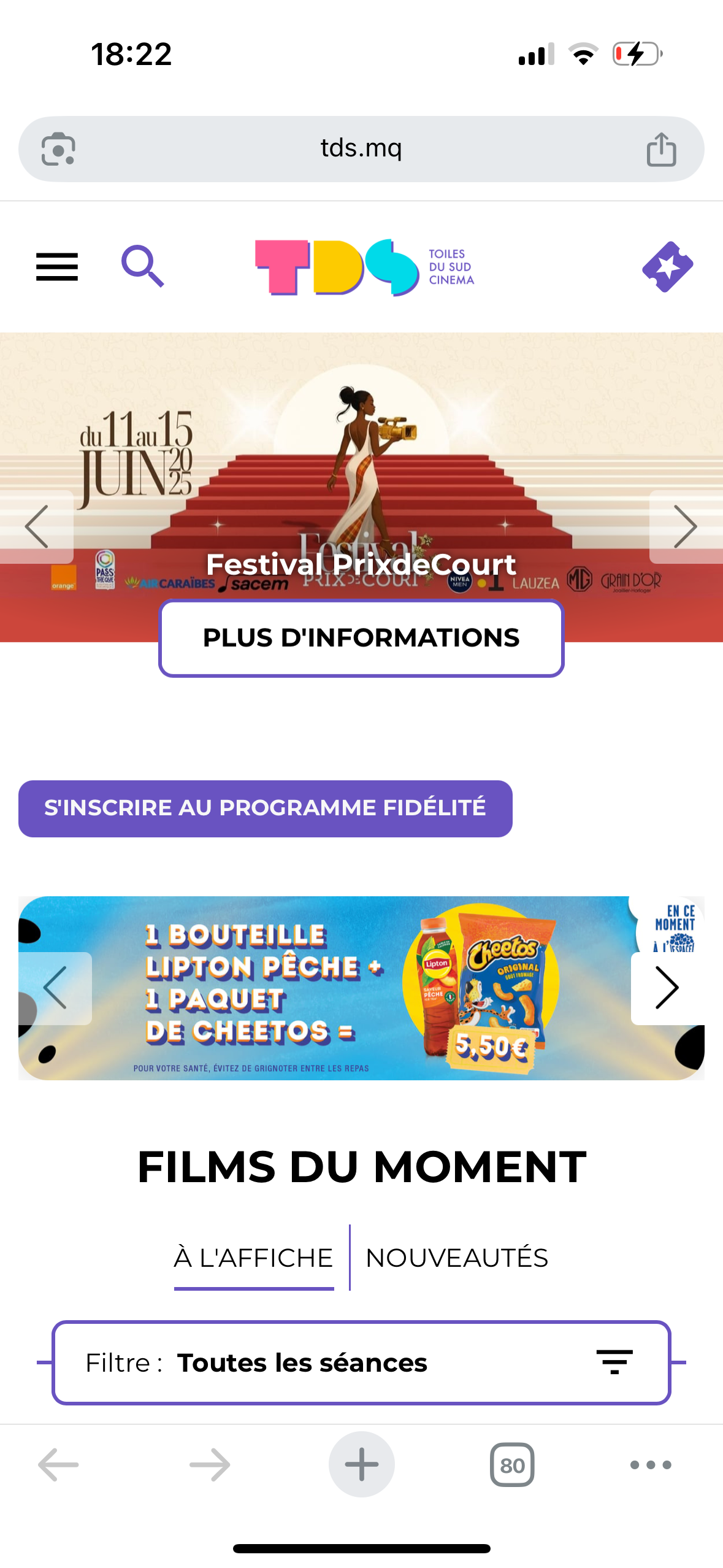Open Google Lens camera search in address bar

pos(58,149)
